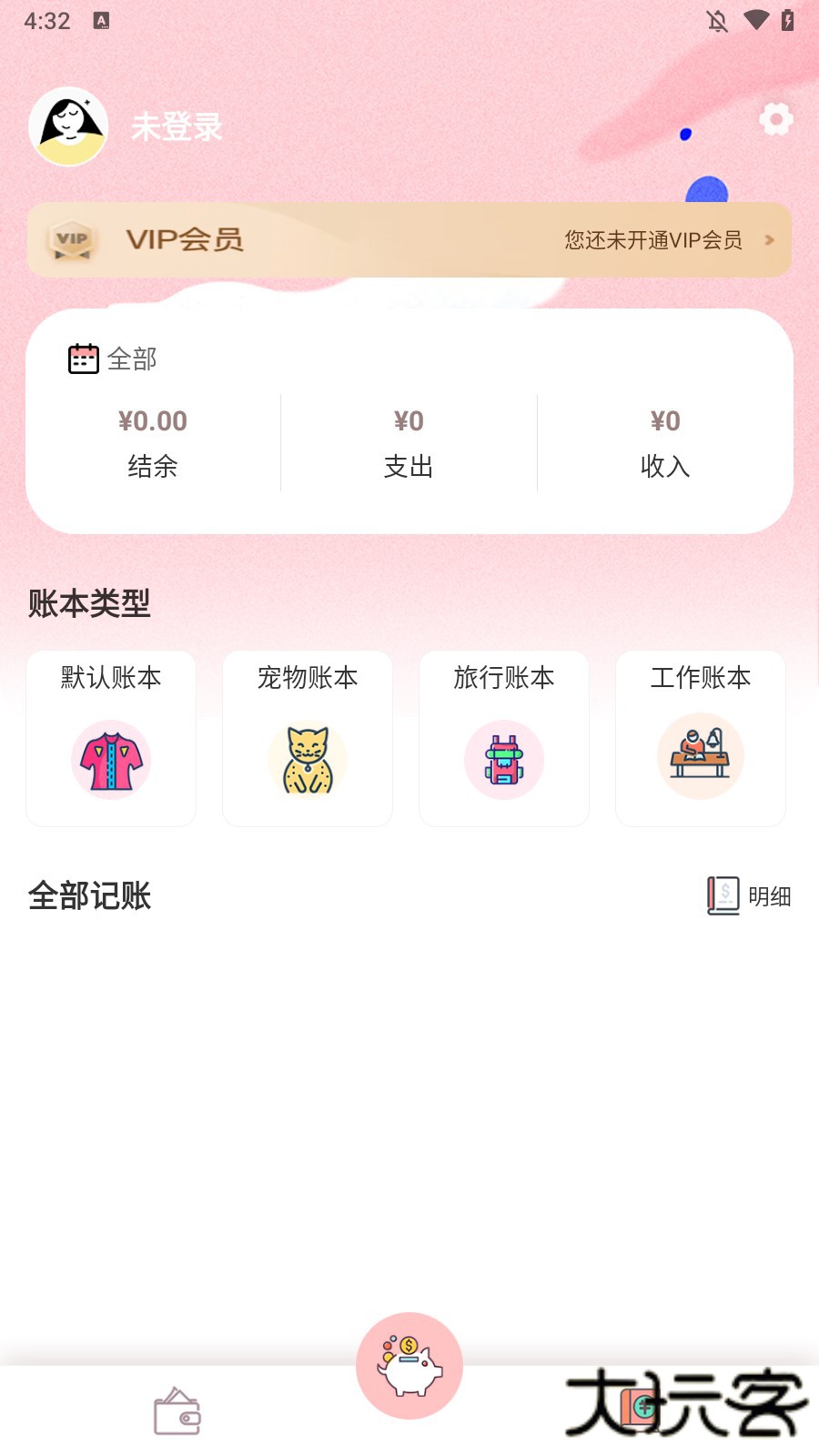Tap the piggy bank button to add a record
The image size is (819, 1456).
[x=409, y=1365]
